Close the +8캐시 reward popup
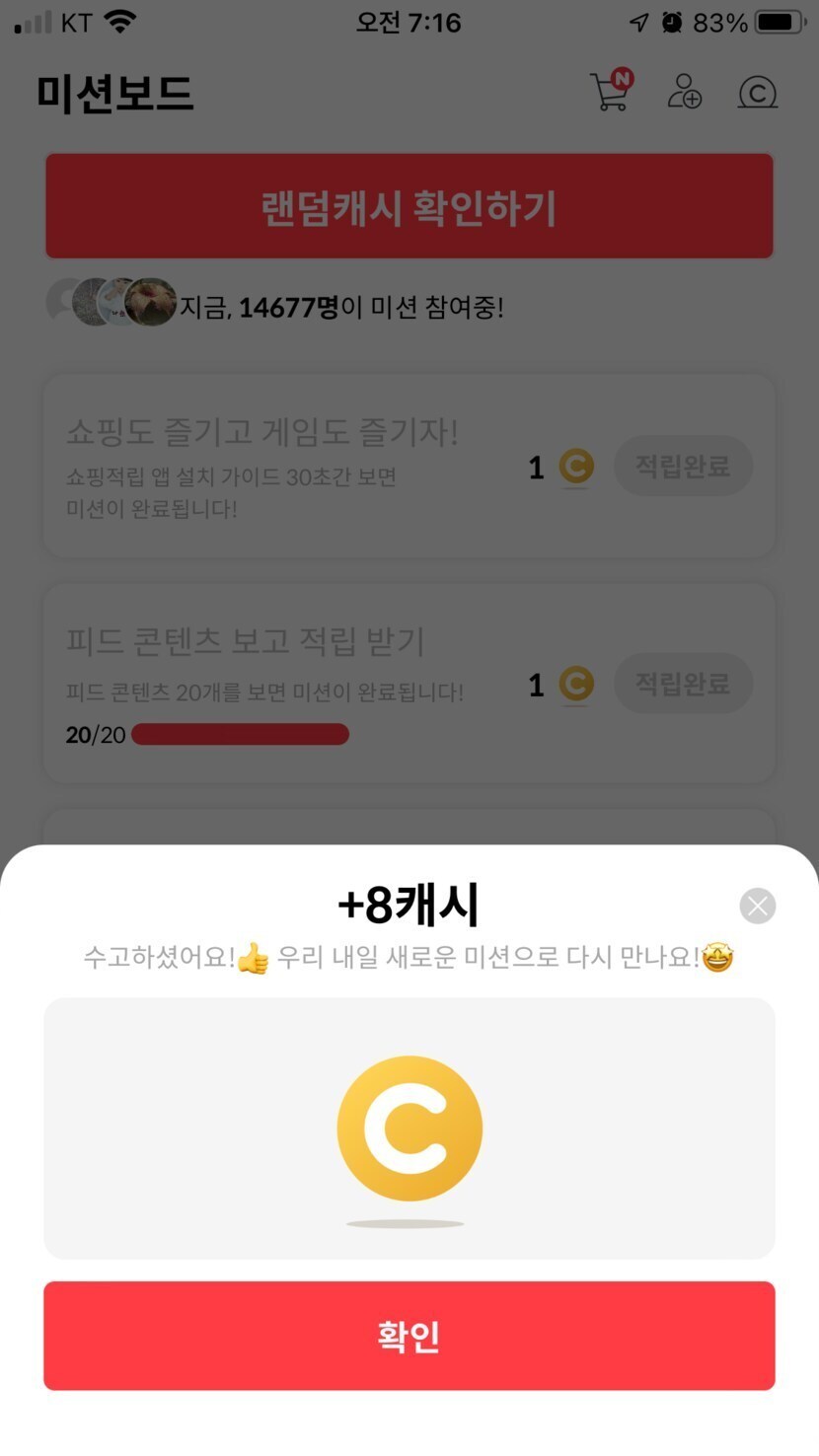Image resolution: width=819 pixels, height=1456 pixels. pos(757,906)
